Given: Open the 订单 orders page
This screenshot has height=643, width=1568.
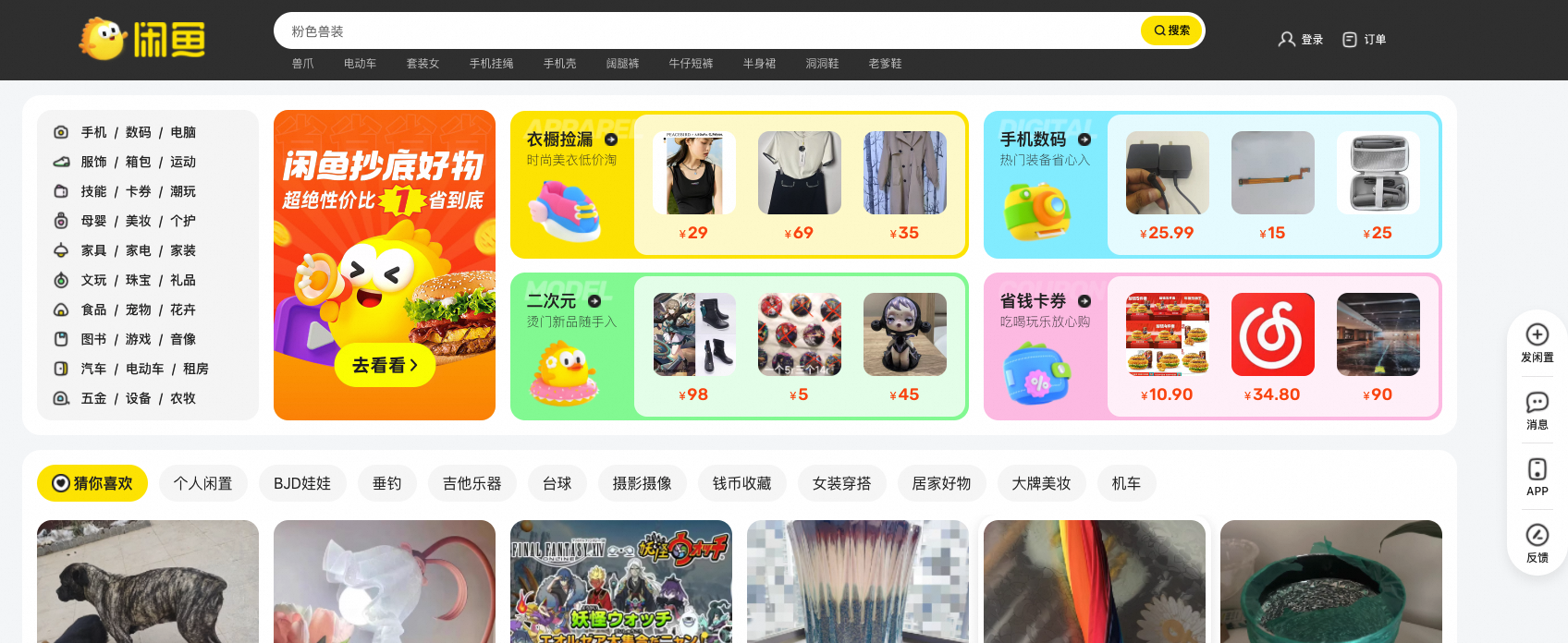Looking at the screenshot, I should 1365,39.
